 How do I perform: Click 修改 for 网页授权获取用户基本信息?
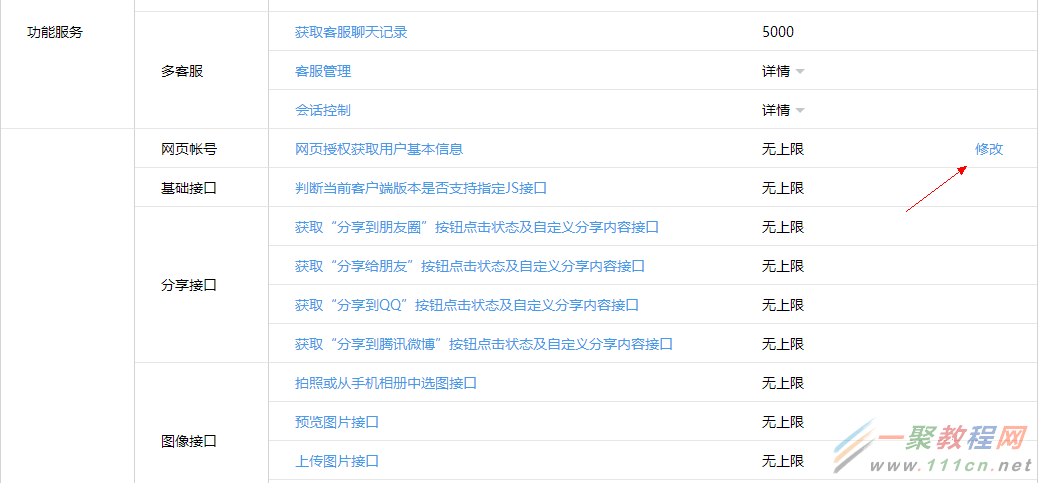tap(989, 149)
